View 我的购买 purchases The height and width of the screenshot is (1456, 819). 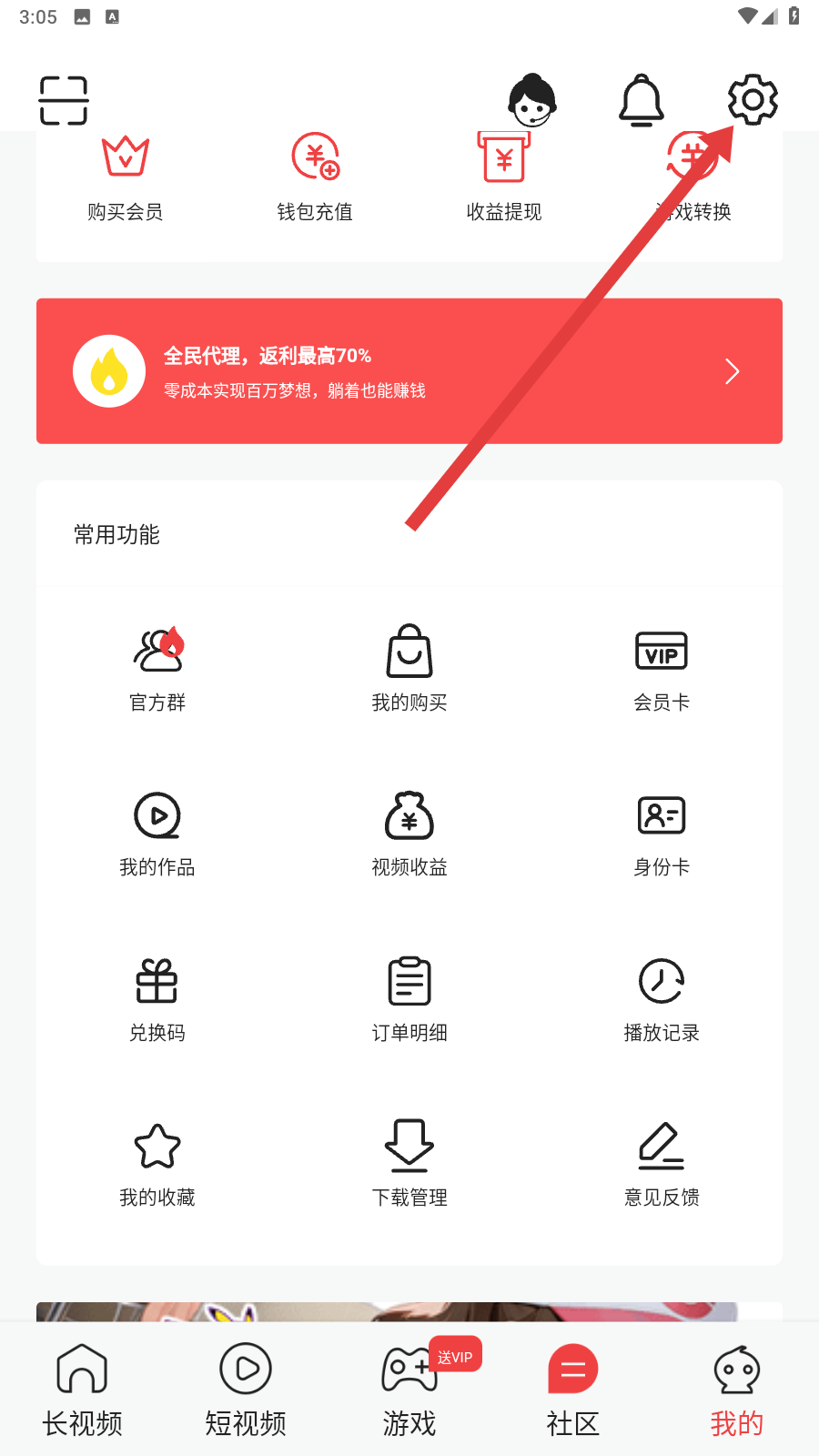pyautogui.click(x=409, y=669)
